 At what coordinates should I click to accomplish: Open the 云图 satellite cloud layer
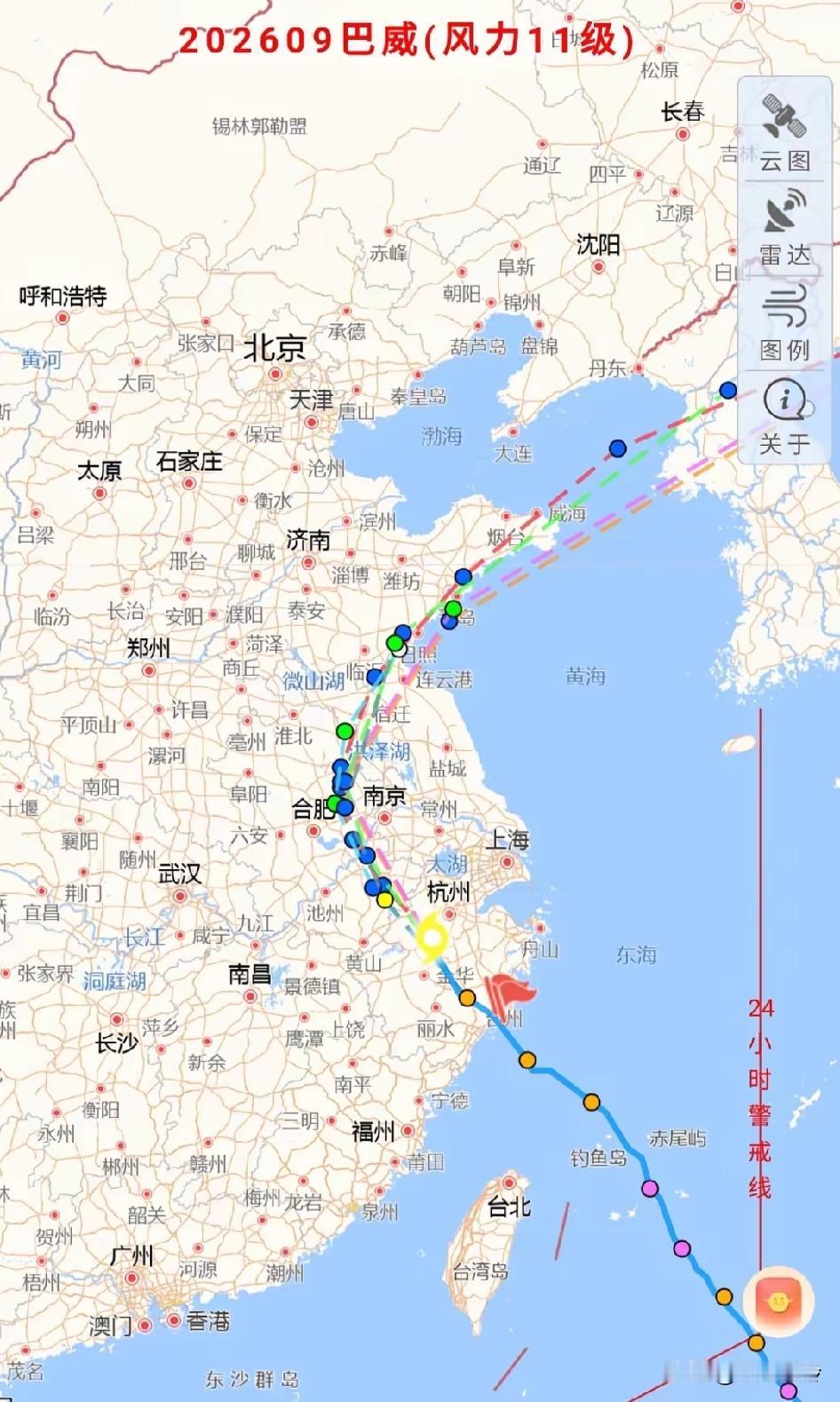[785, 133]
